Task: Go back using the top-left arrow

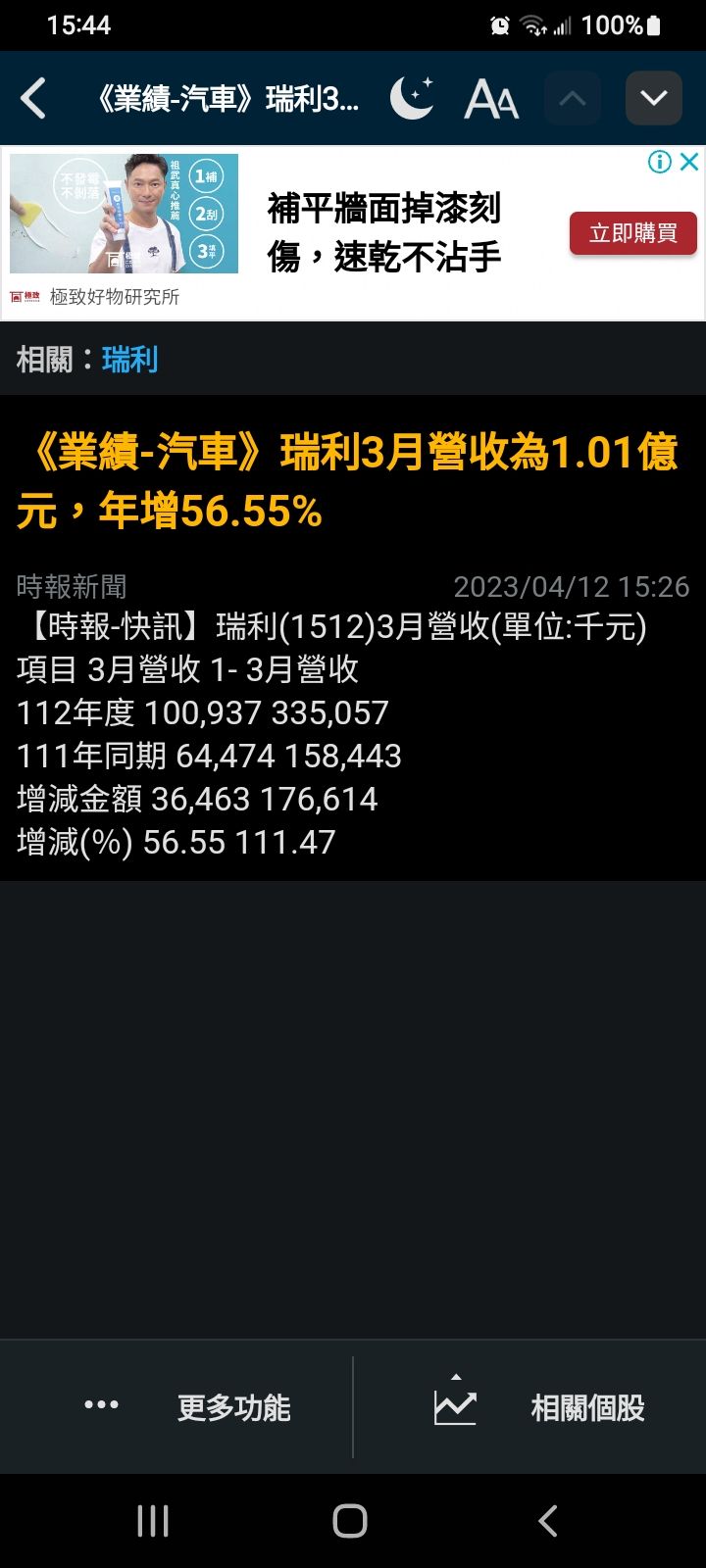Action: coord(33,99)
